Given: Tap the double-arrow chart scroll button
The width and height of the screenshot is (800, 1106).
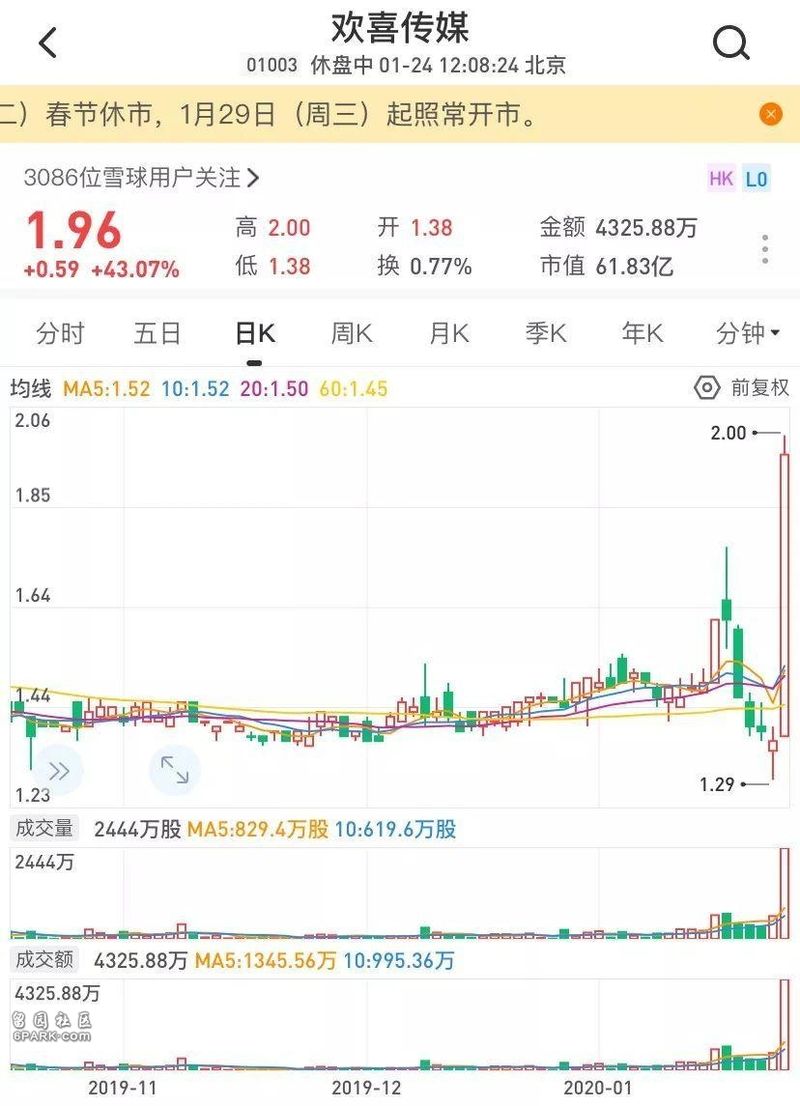Looking at the screenshot, I should click(x=58, y=770).
